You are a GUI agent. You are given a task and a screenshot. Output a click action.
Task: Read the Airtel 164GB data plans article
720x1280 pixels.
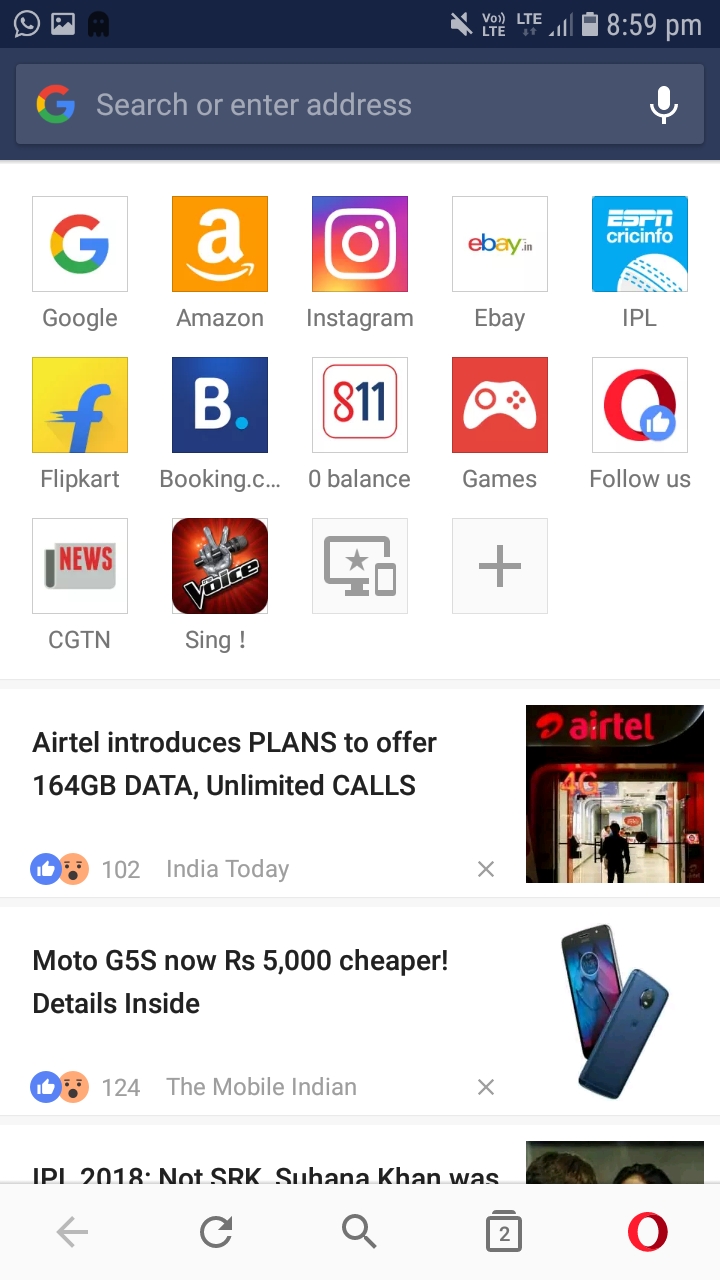point(235,764)
